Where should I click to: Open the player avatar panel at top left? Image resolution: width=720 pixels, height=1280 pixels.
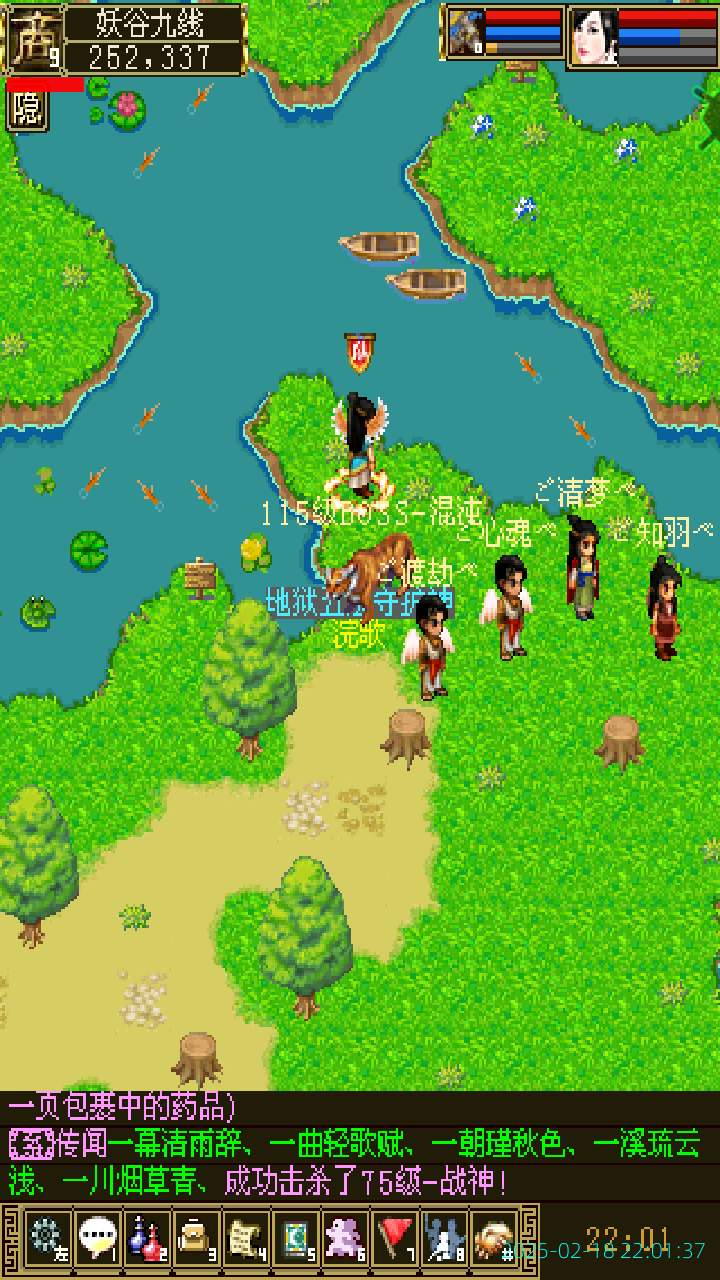34,40
